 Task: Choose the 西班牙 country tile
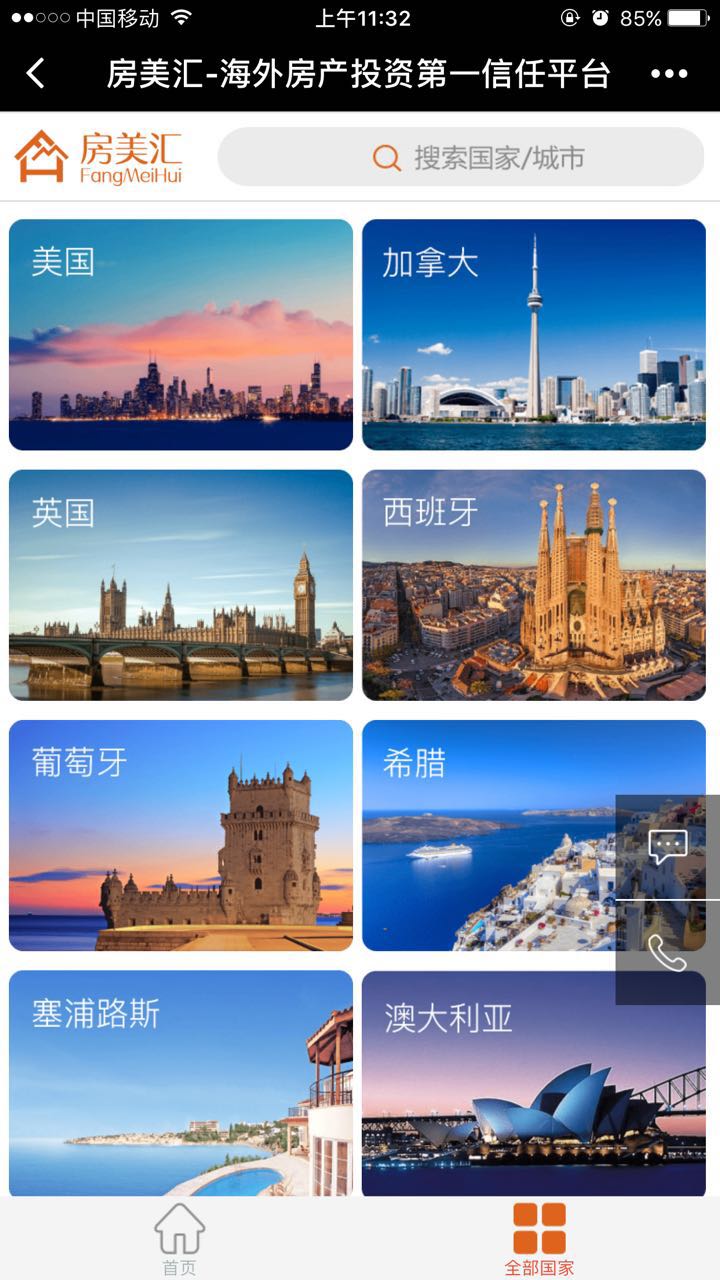534,585
